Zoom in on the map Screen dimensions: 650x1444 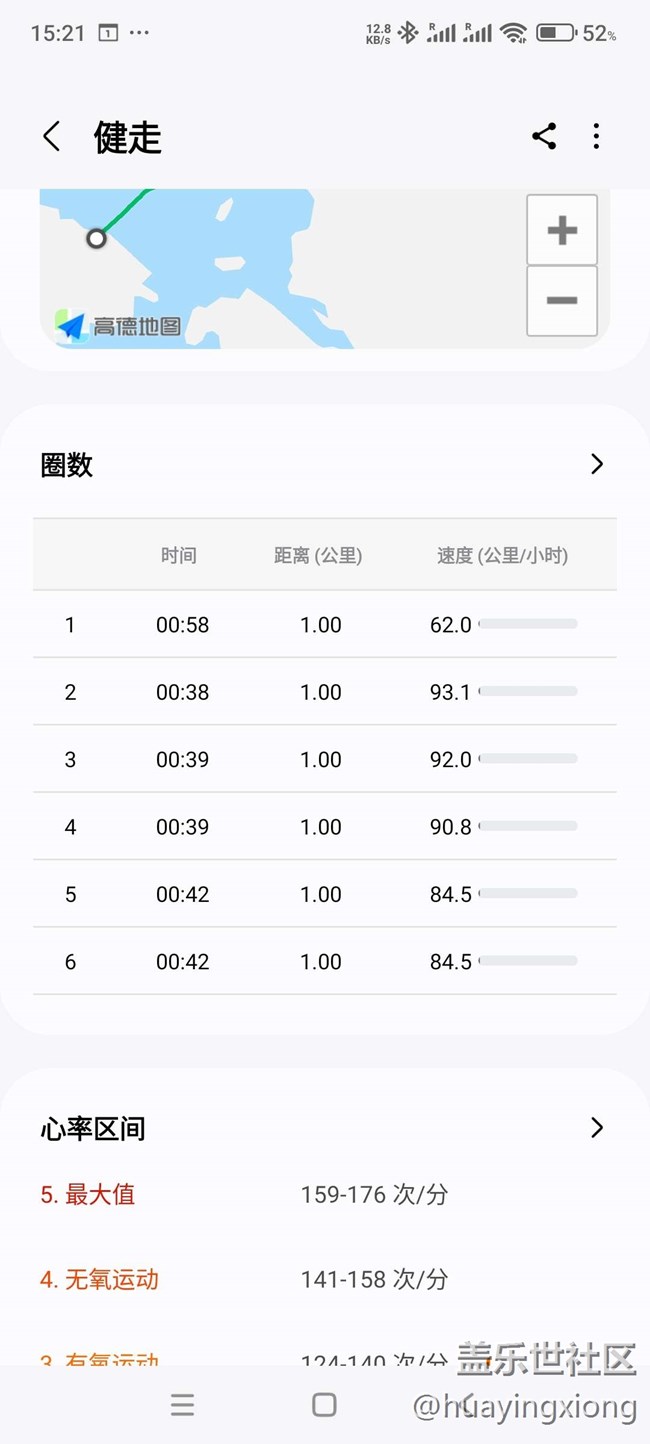click(x=562, y=230)
